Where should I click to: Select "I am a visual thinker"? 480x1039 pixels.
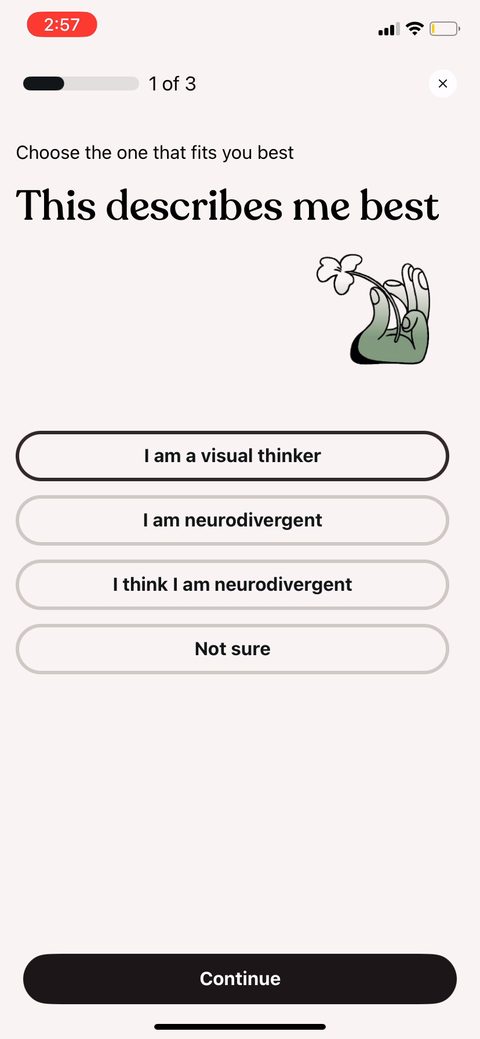(232, 456)
